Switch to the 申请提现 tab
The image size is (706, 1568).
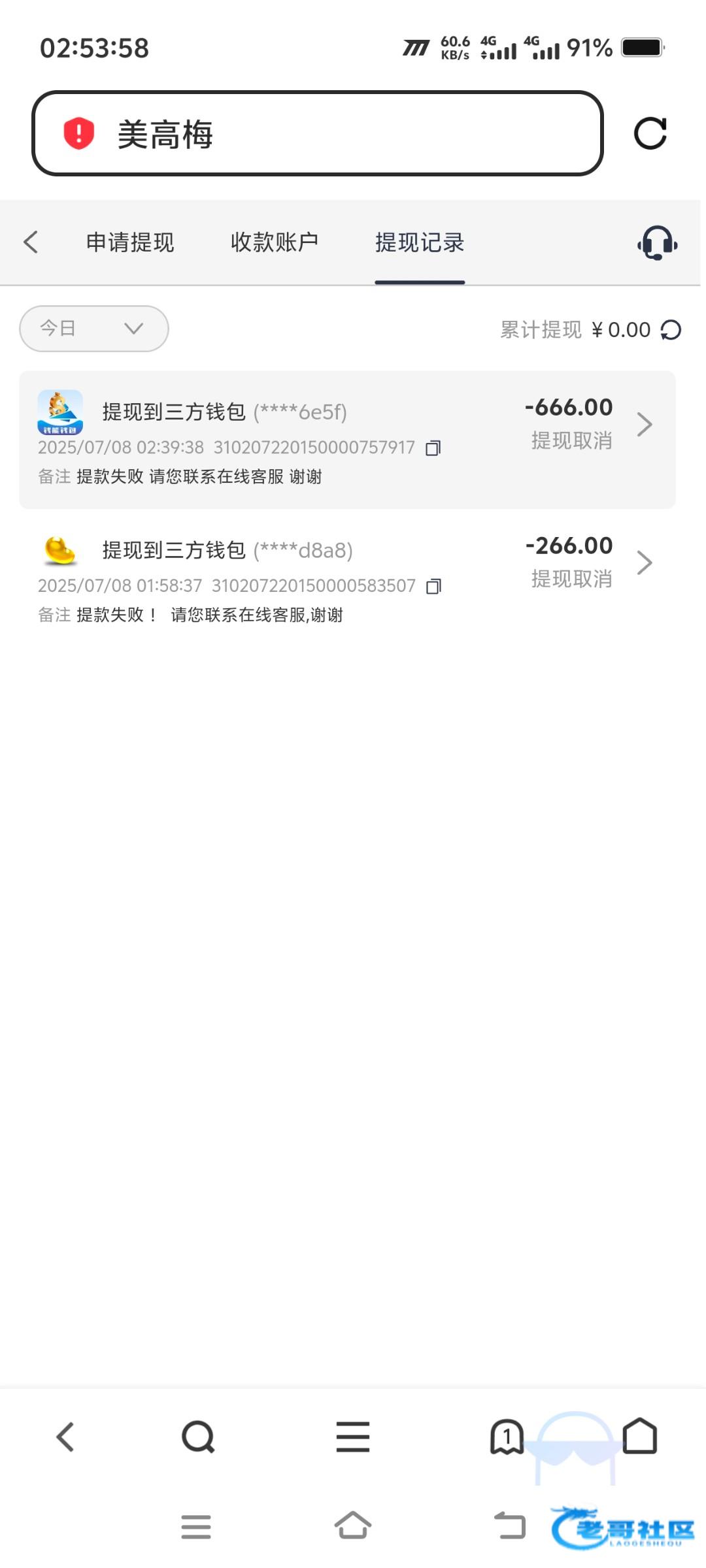coord(130,242)
